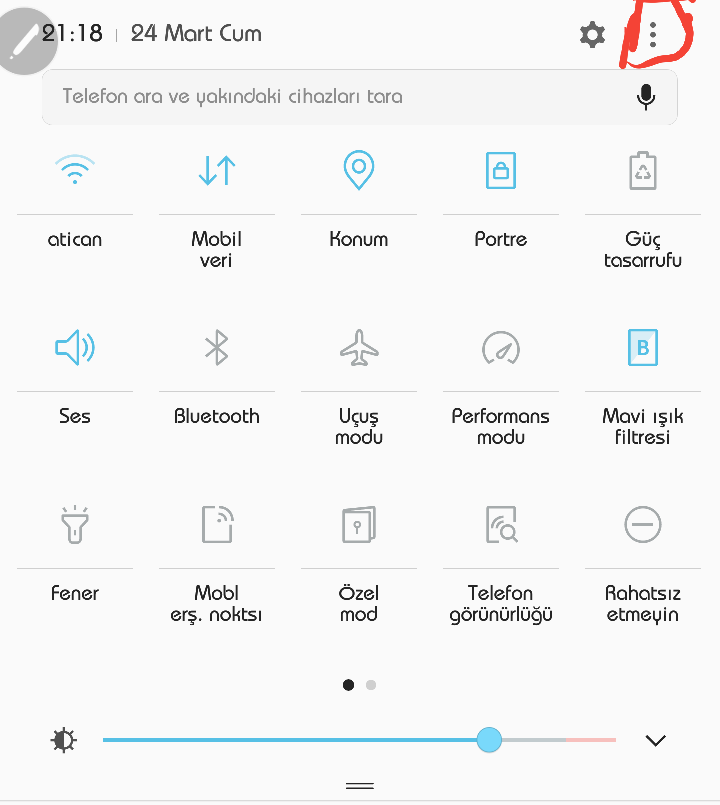Open settings via the gear icon

(x=592, y=35)
